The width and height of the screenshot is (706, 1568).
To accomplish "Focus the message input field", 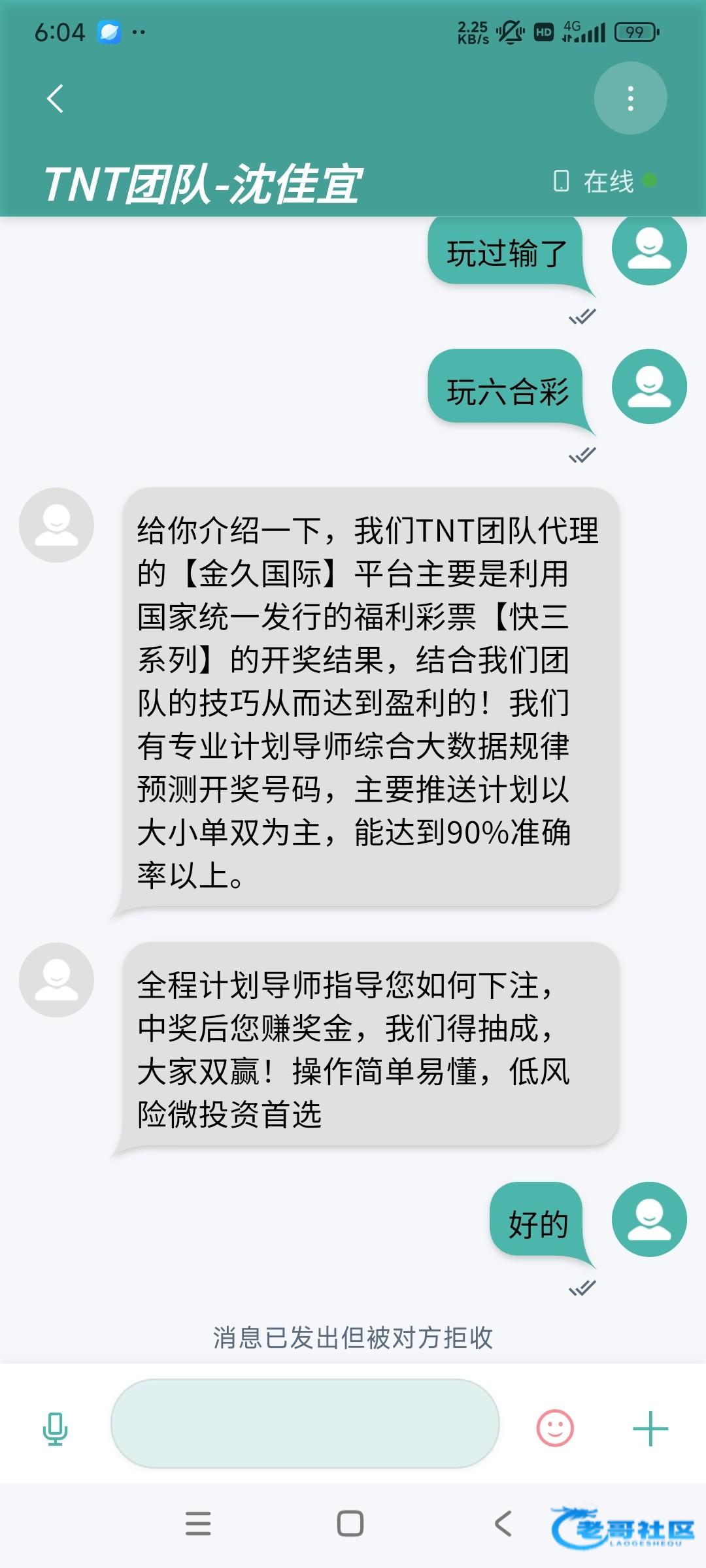I will [305, 1423].
